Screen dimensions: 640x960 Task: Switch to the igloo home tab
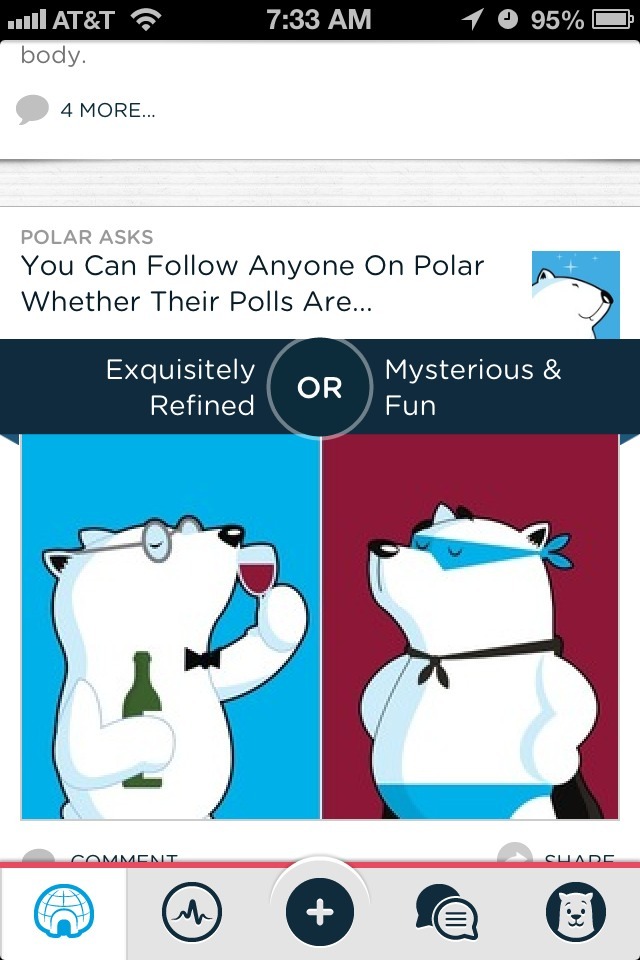pyautogui.click(x=63, y=913)
